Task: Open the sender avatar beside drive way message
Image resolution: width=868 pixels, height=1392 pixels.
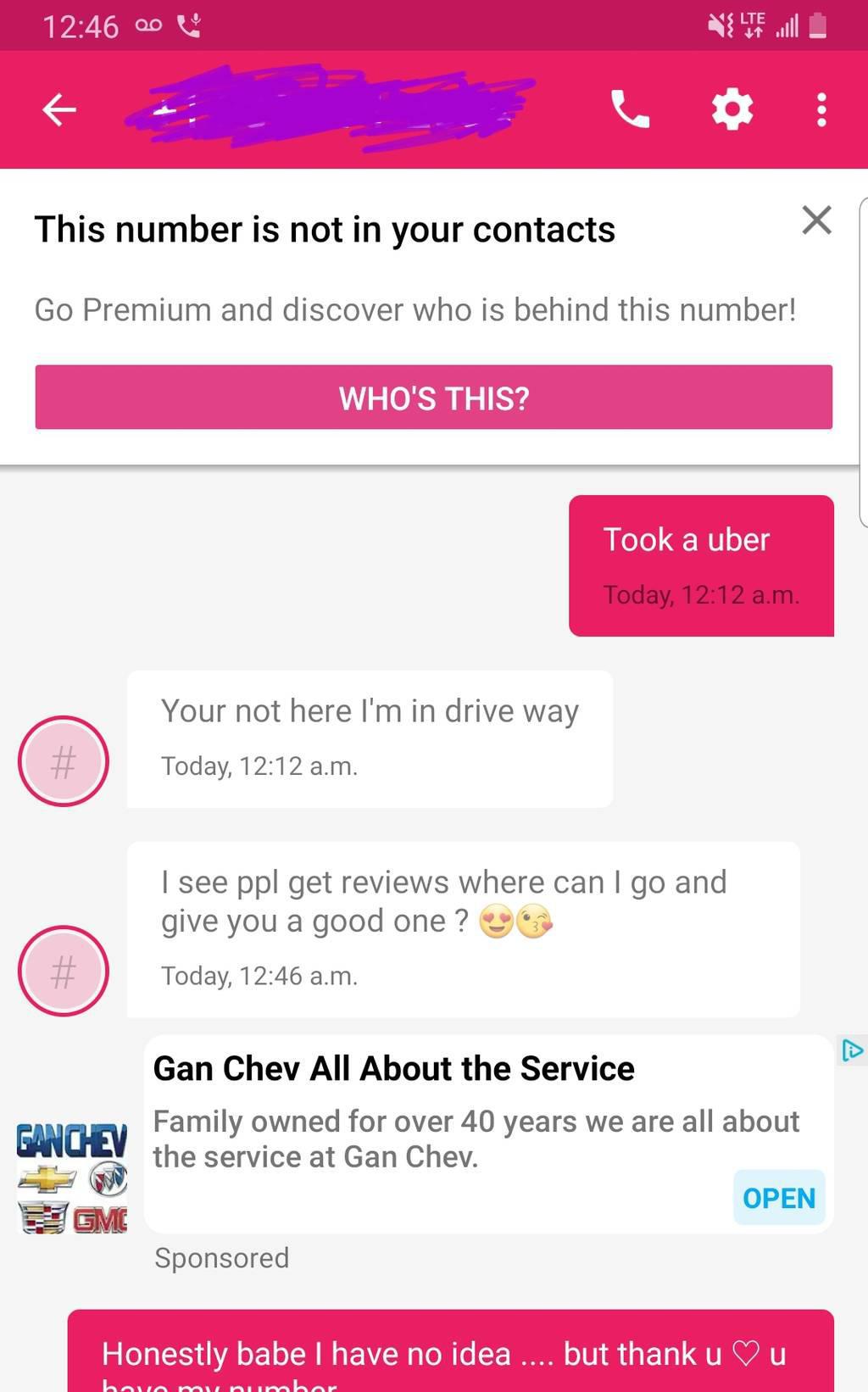Action: (64, 760)
